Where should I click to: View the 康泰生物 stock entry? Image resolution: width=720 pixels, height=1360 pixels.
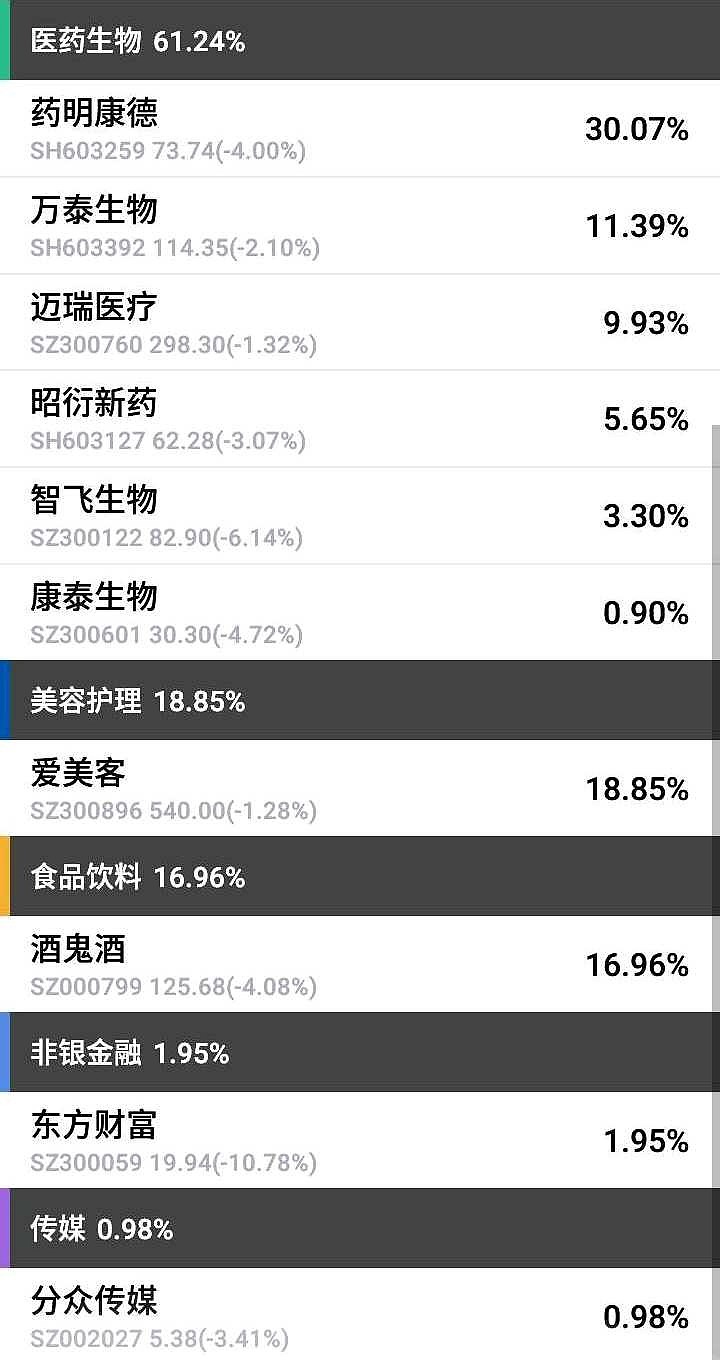pos(360,612)
